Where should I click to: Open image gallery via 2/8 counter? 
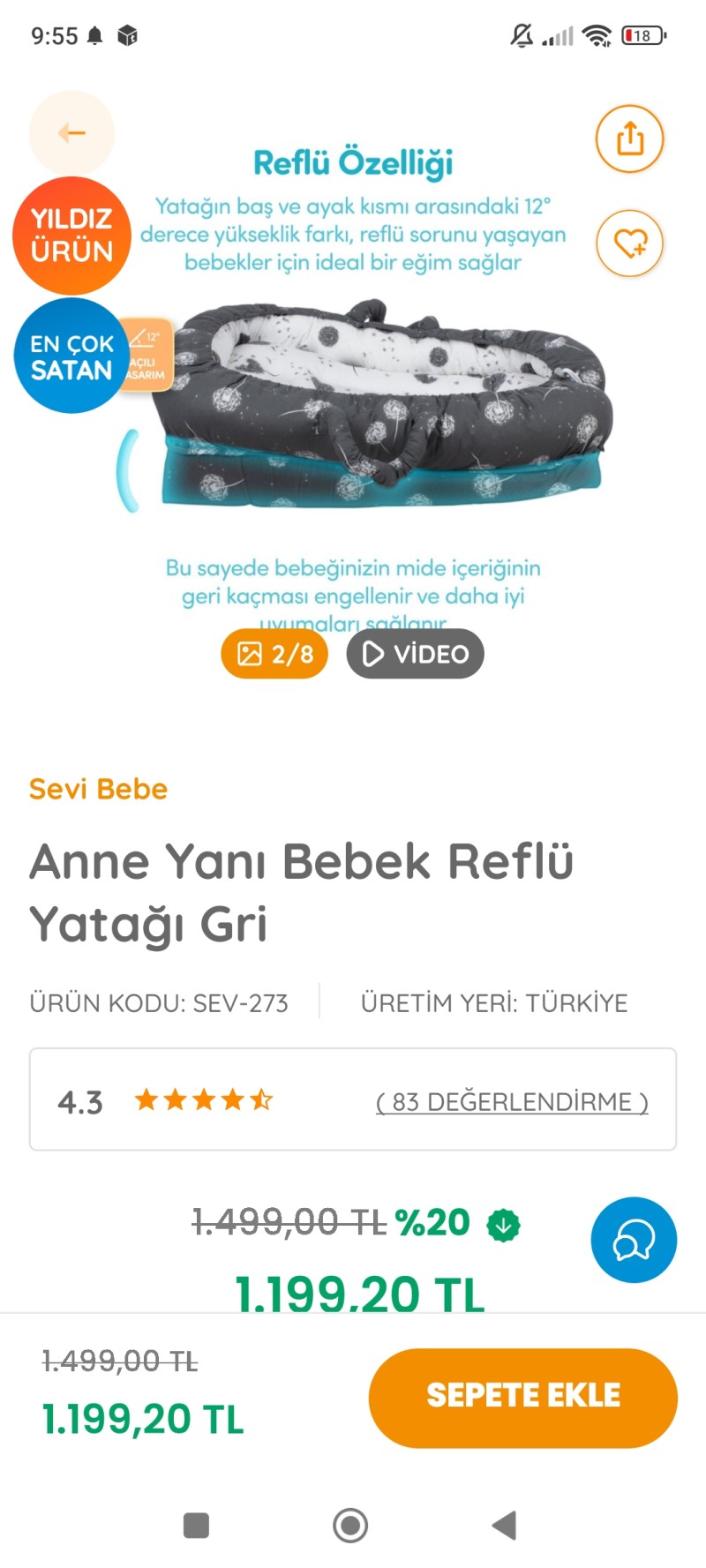click(274, 654)
